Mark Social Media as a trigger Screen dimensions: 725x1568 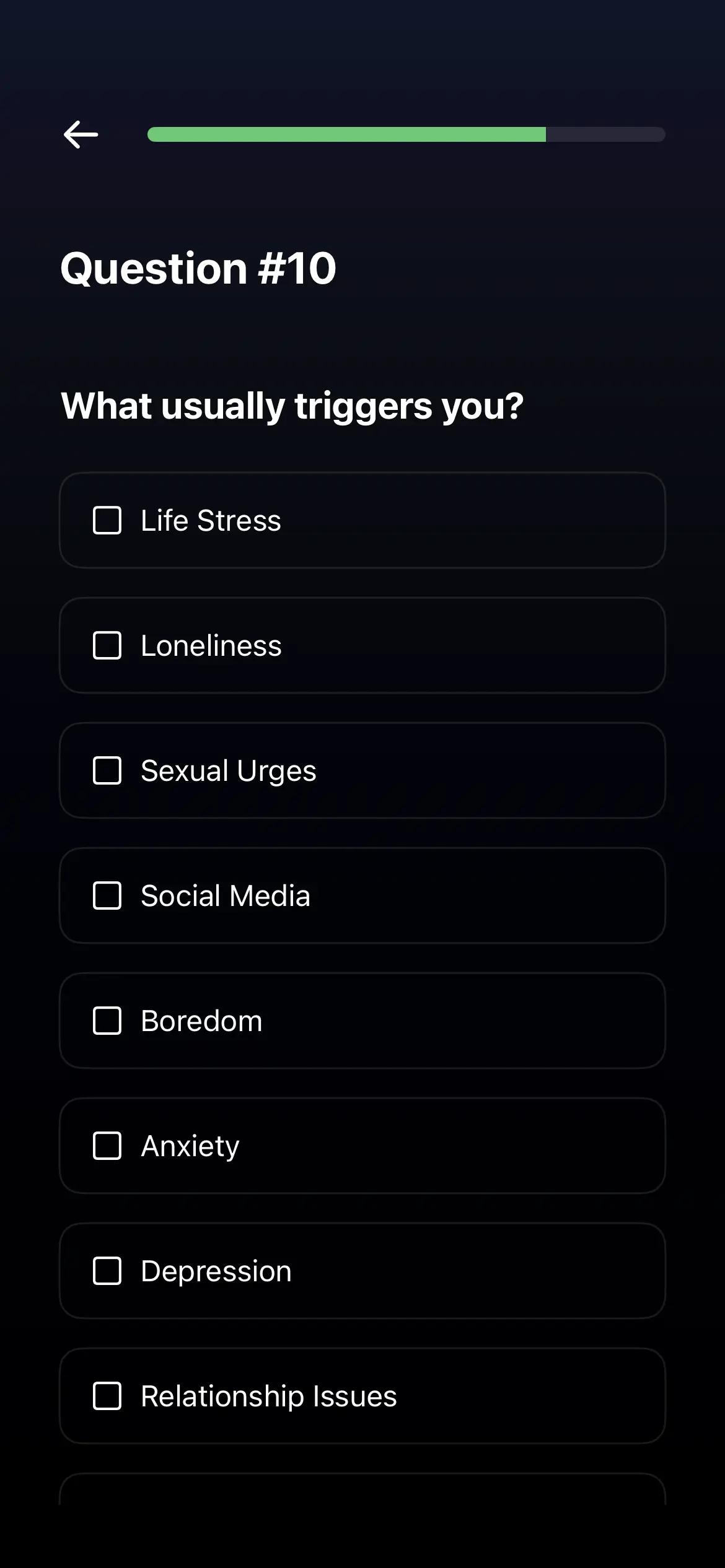[x=107, y=895]
